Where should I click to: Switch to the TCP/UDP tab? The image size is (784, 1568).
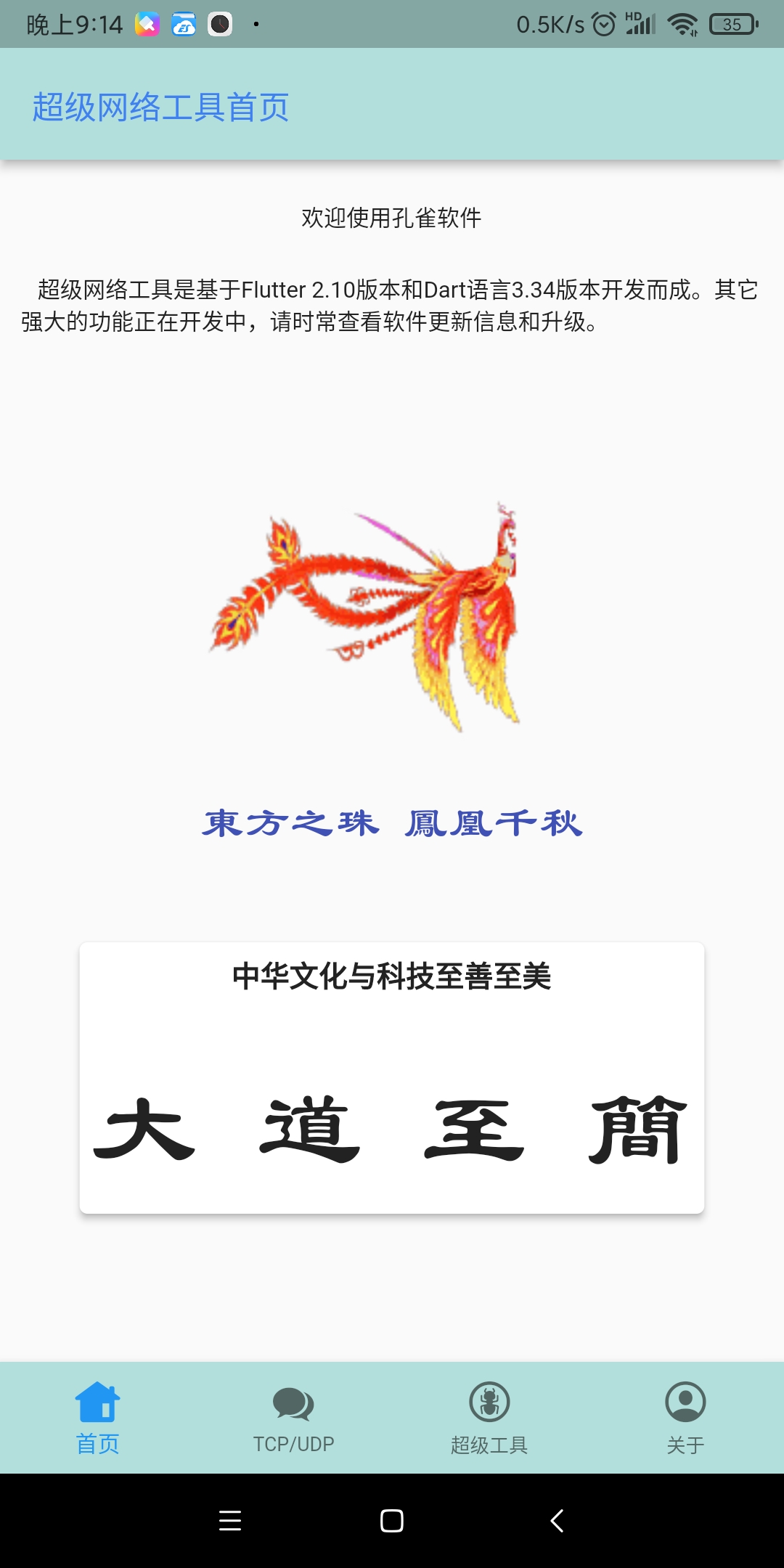click(293, 1418)
